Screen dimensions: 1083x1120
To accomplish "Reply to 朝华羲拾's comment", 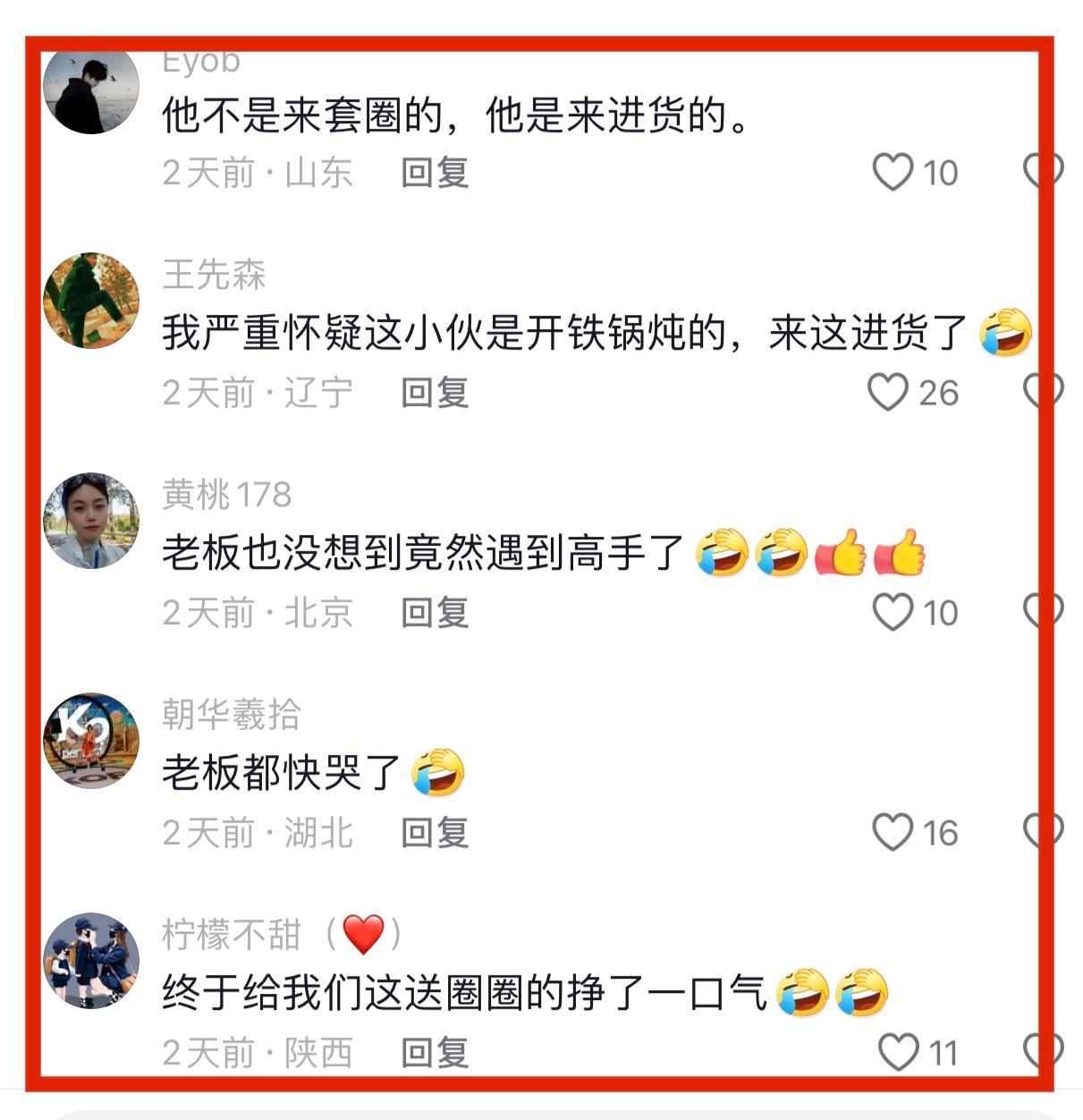I will (435, 833).
